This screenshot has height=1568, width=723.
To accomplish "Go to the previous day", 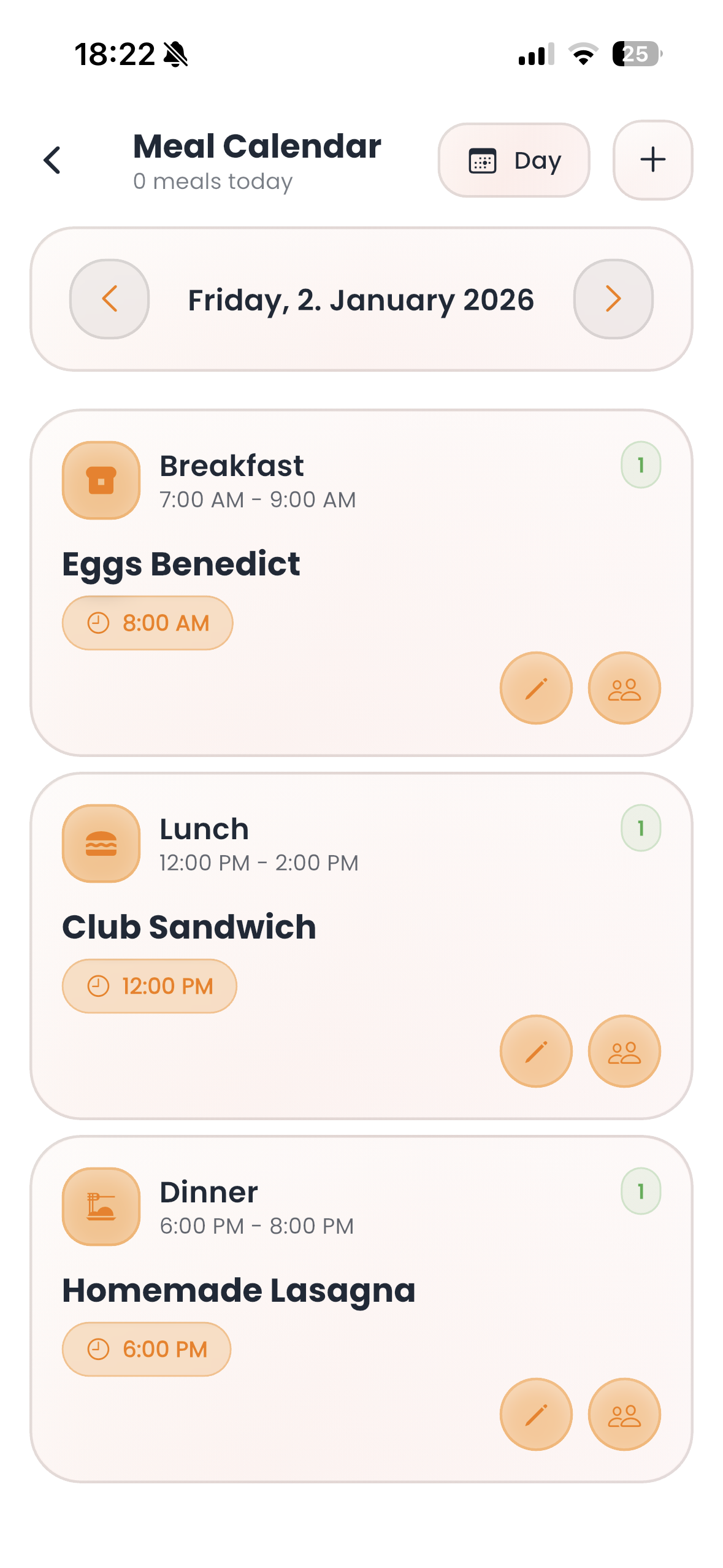I will click(110, 299).
